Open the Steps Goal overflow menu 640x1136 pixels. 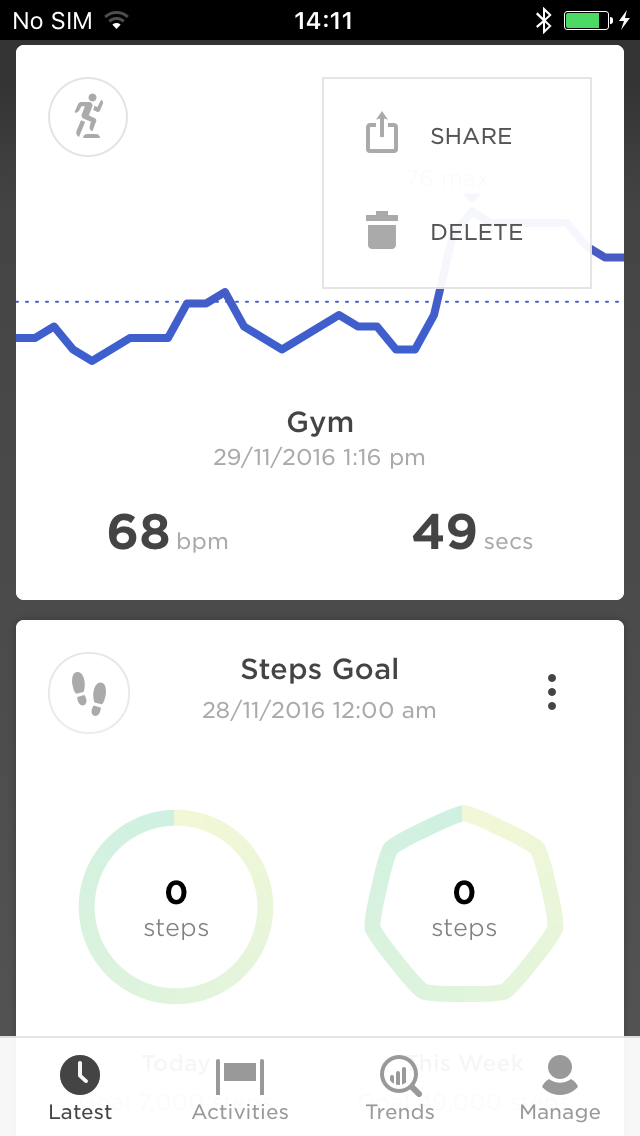pyautogui.click(x=552, y=692)
